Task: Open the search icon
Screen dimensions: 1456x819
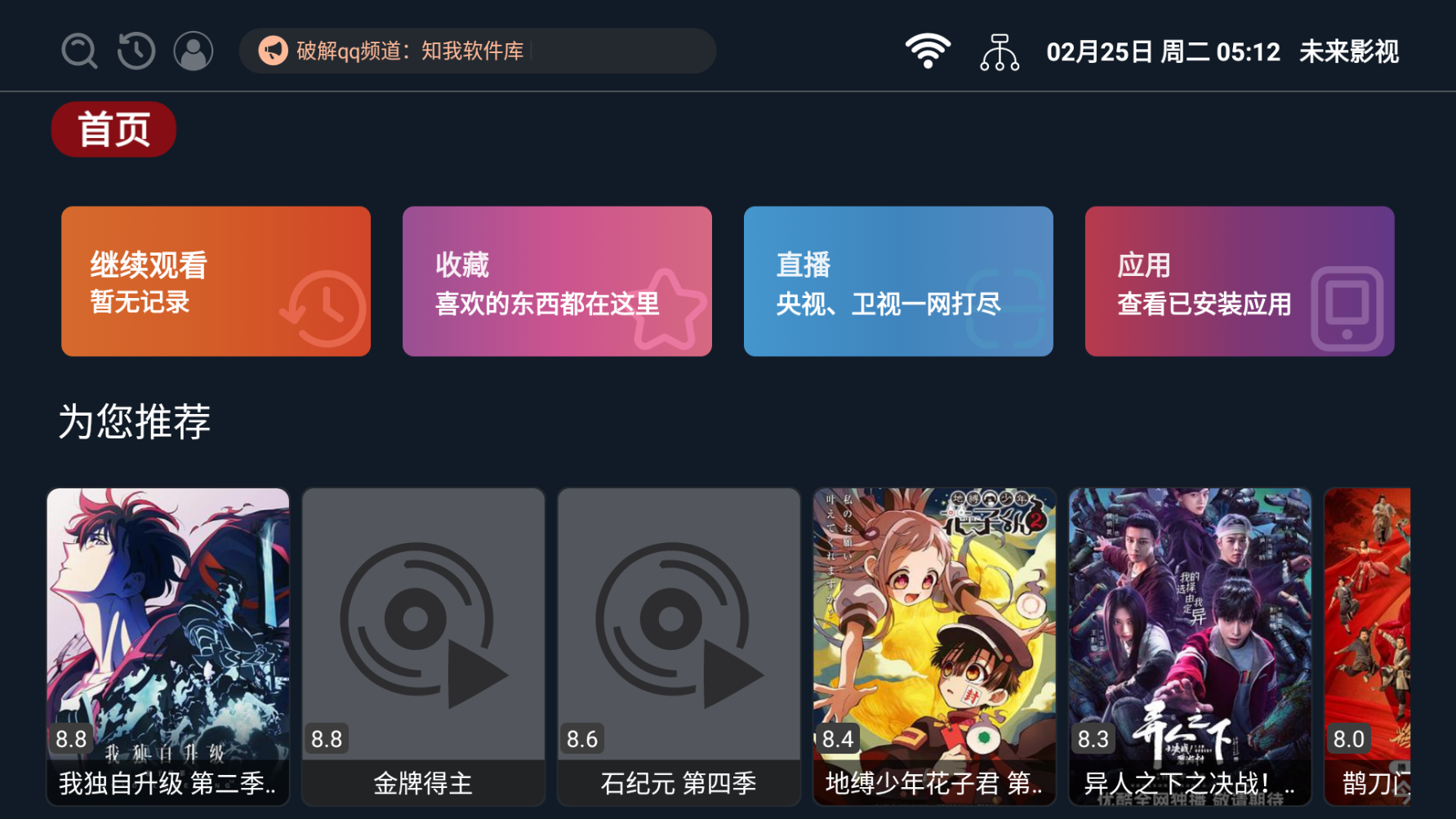Action: (79, 51)
